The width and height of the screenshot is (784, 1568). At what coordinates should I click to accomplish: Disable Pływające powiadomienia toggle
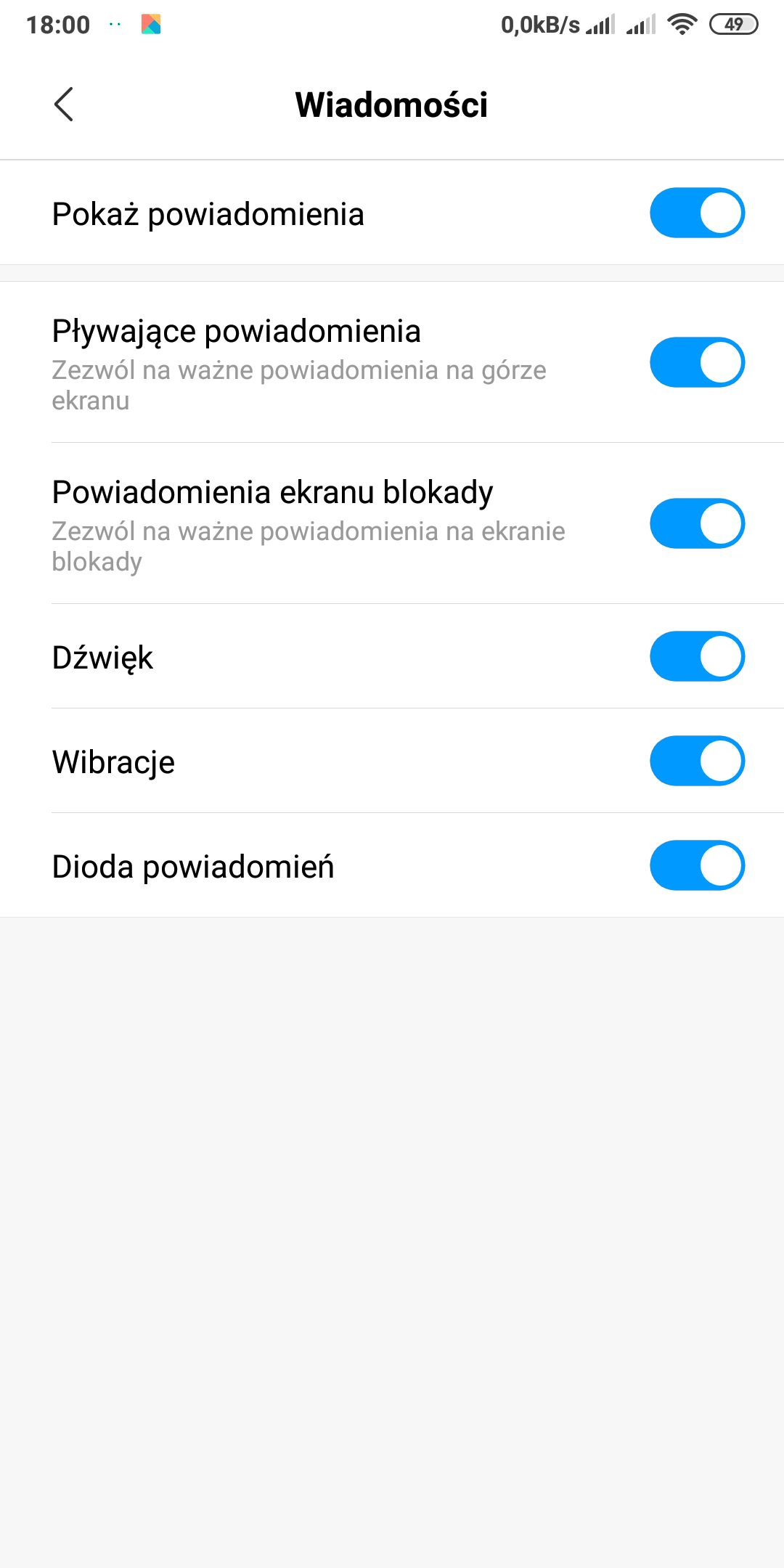click(x=697, y=362)
